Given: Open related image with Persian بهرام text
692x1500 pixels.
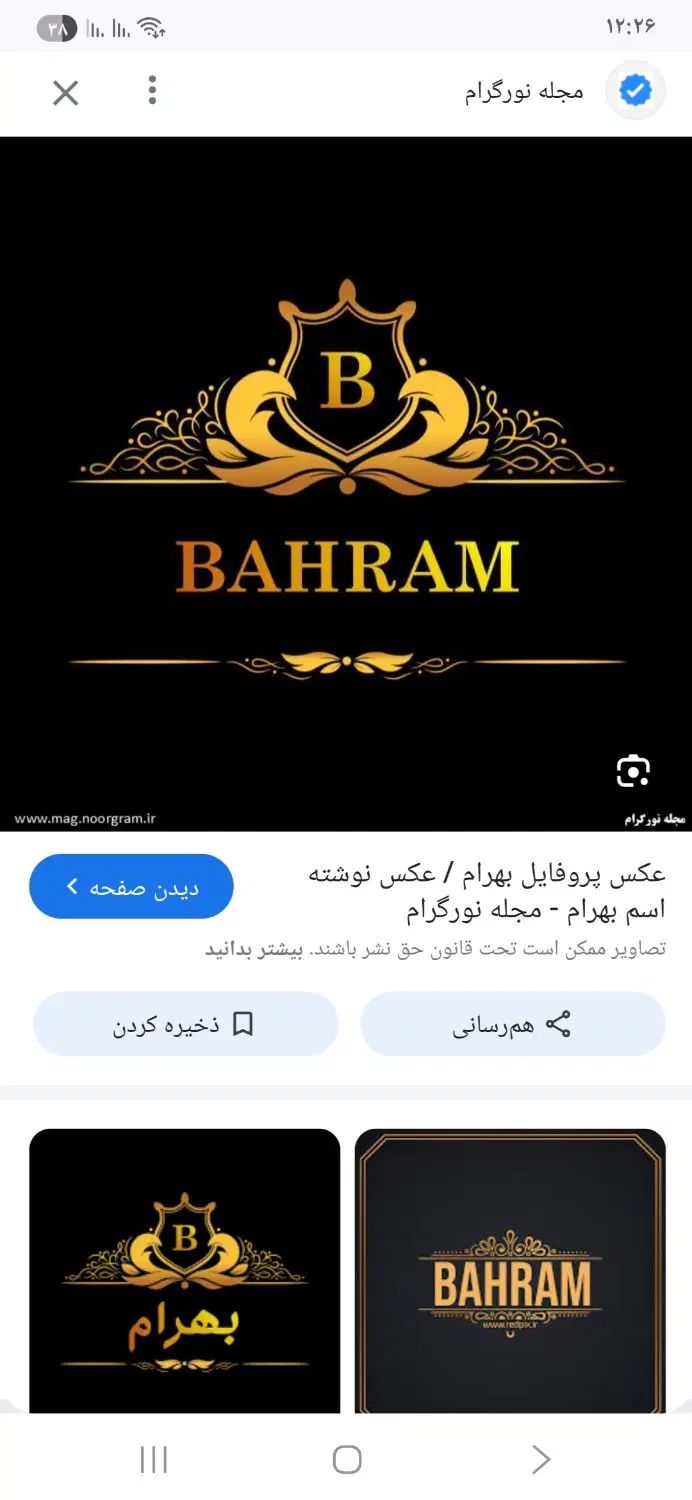Looking at the screenshot, I should [185, 1270].
